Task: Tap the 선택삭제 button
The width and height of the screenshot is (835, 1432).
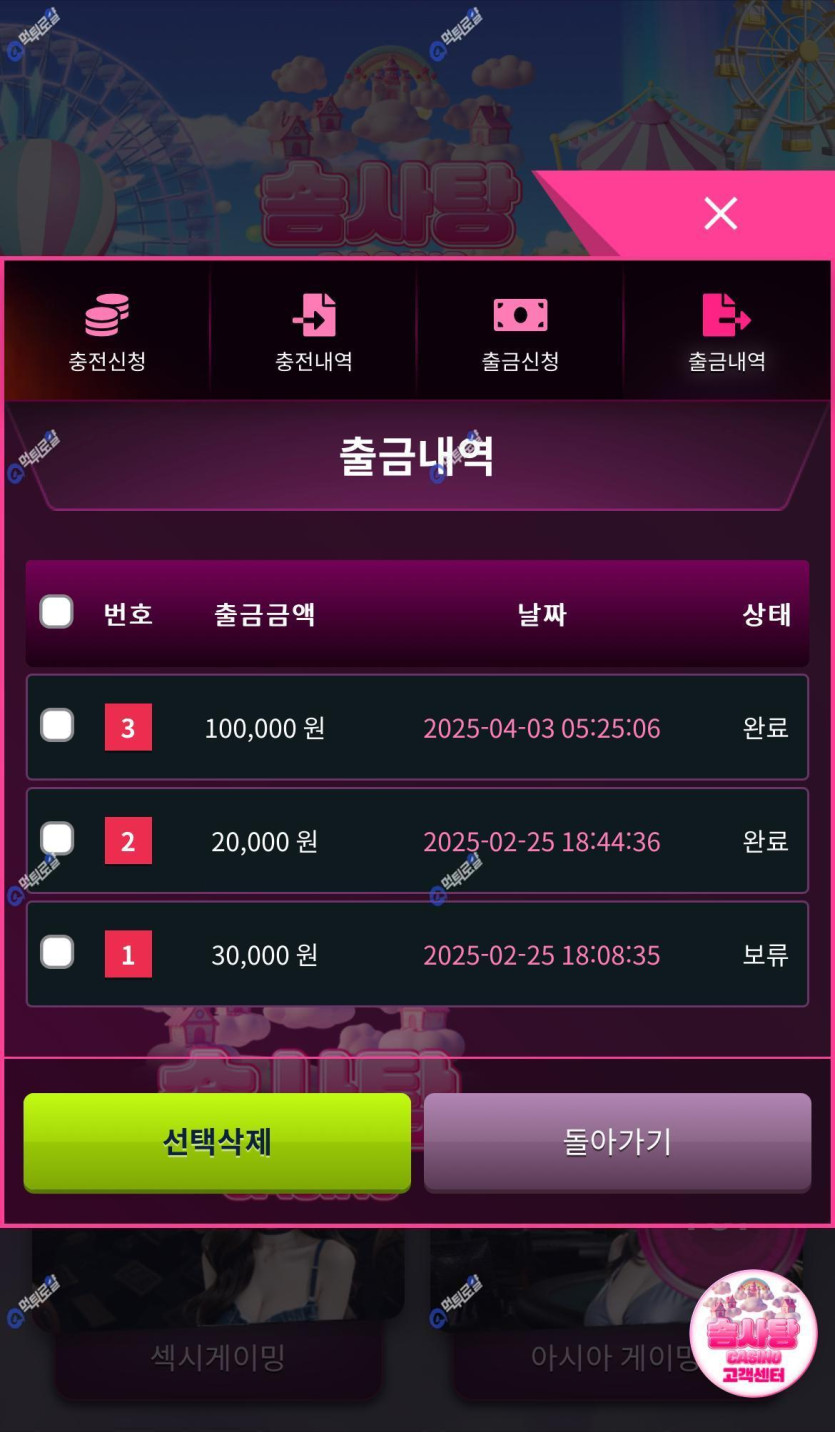Action: click(x=217, y=1141)
